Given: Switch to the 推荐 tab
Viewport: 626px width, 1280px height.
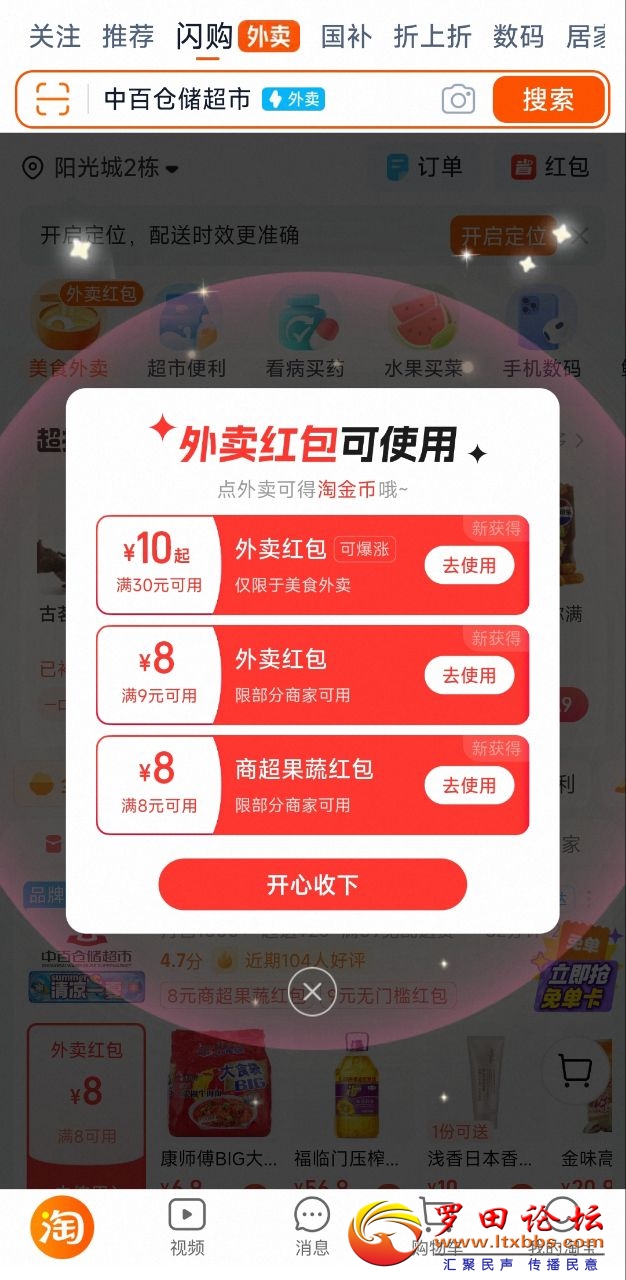Looking at the screenshot, I should pos(128,37).
